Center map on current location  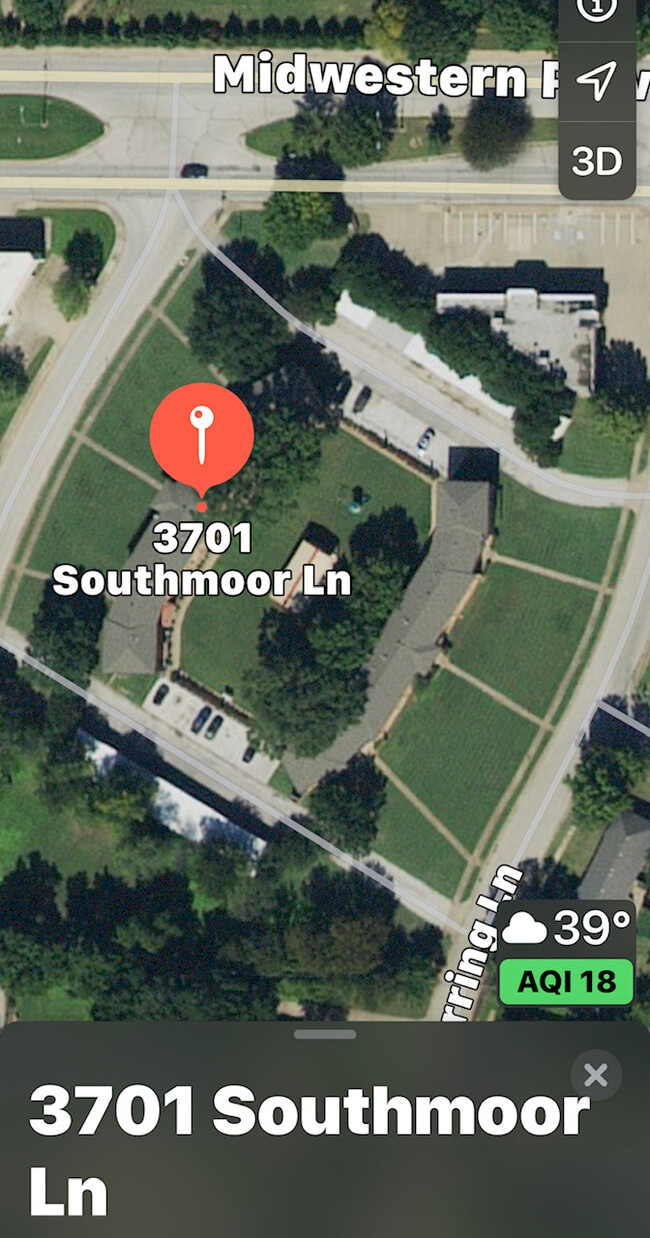point(597,82)
